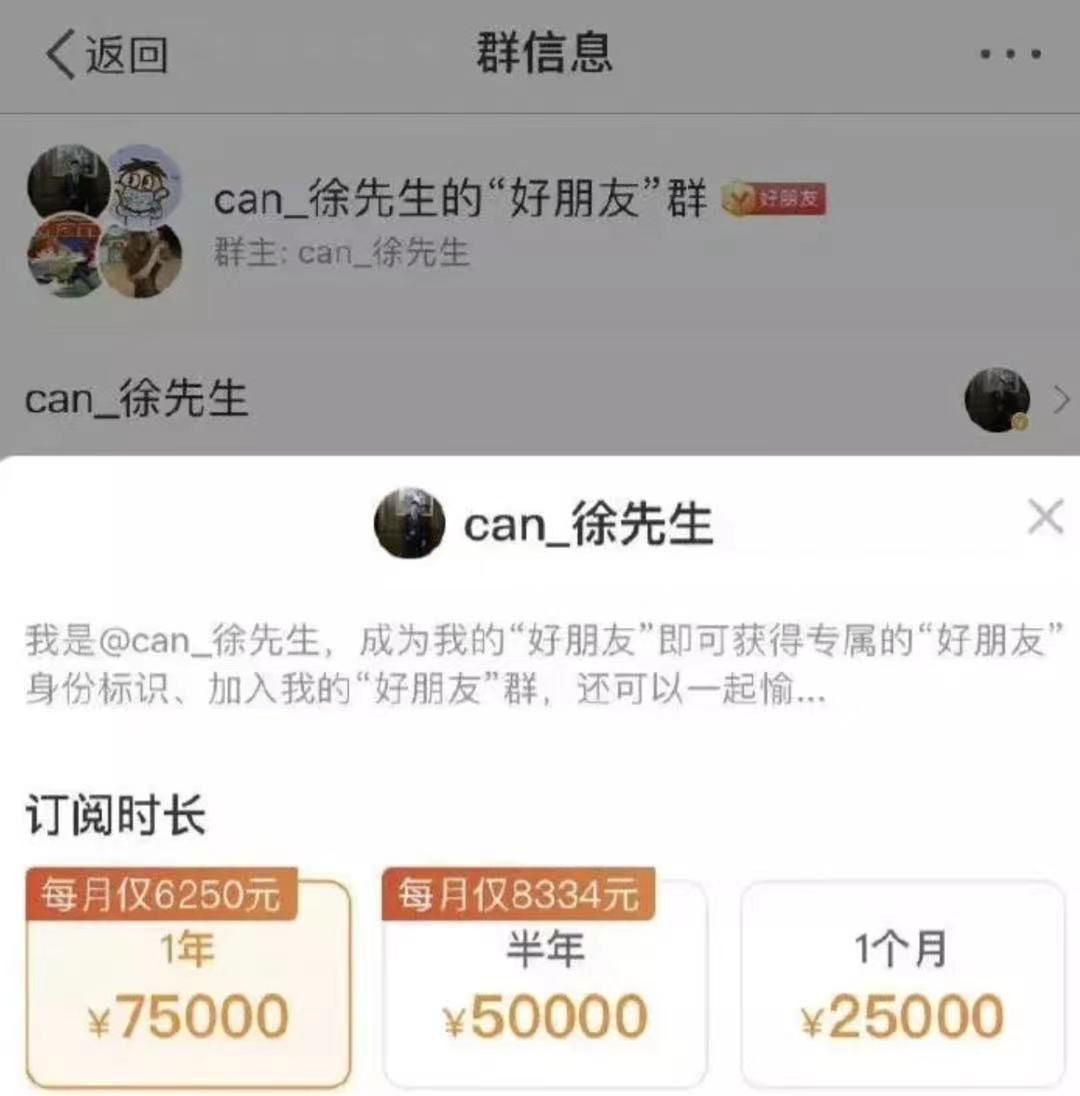Viewport: 1080px width, 1096px height.
Task: Open the can_徐先生 member row
Action: pyautogui.click(x=540, y=400)
